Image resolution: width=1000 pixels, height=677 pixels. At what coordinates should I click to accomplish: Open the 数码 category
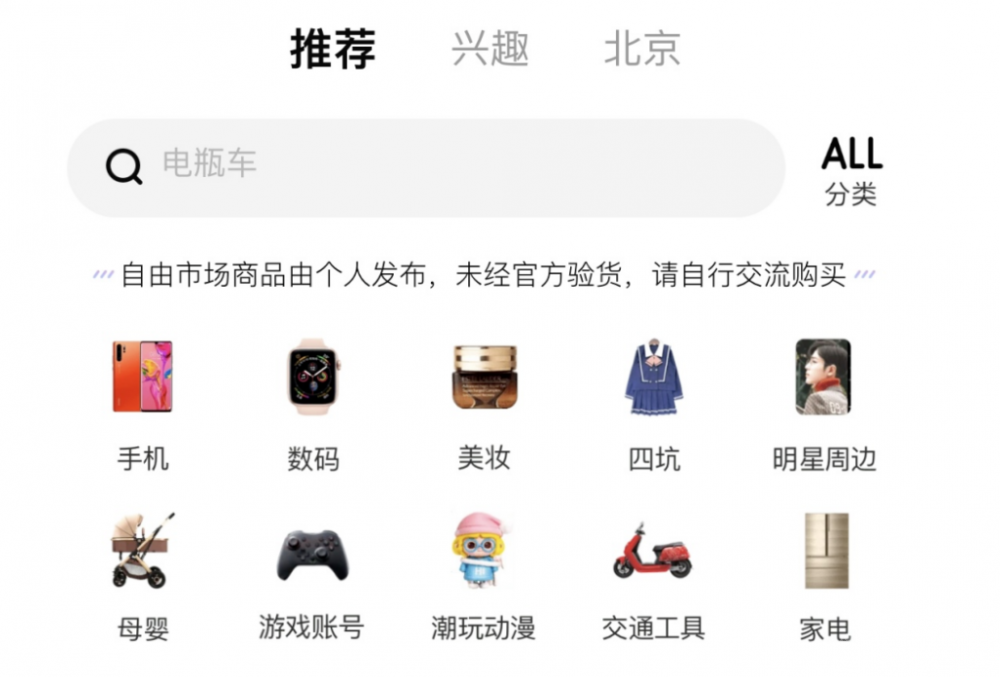[314, 402]
